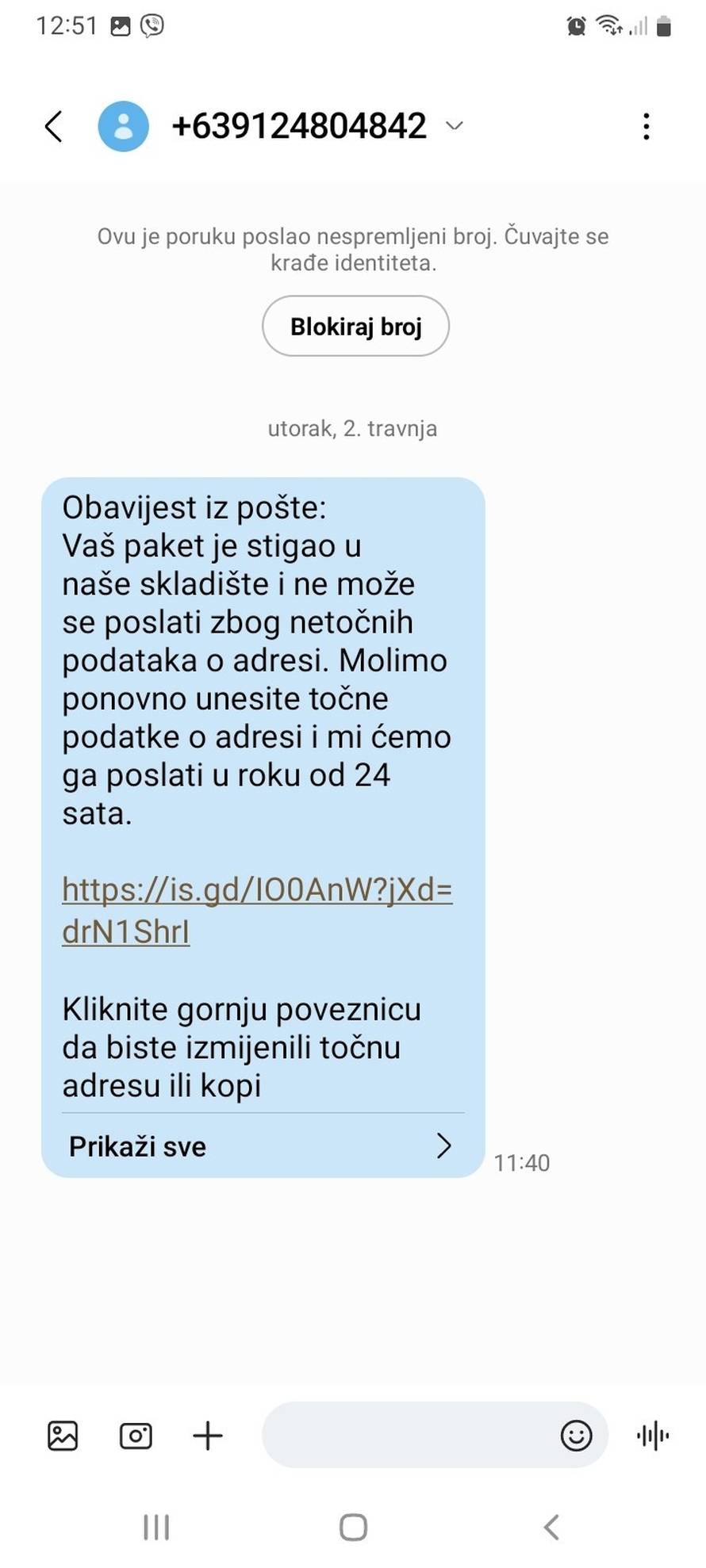The width and height of the screenshot is (706, 1568).
Task: Tap the contact avatar next to the number
Action: [x=123, y=125]
